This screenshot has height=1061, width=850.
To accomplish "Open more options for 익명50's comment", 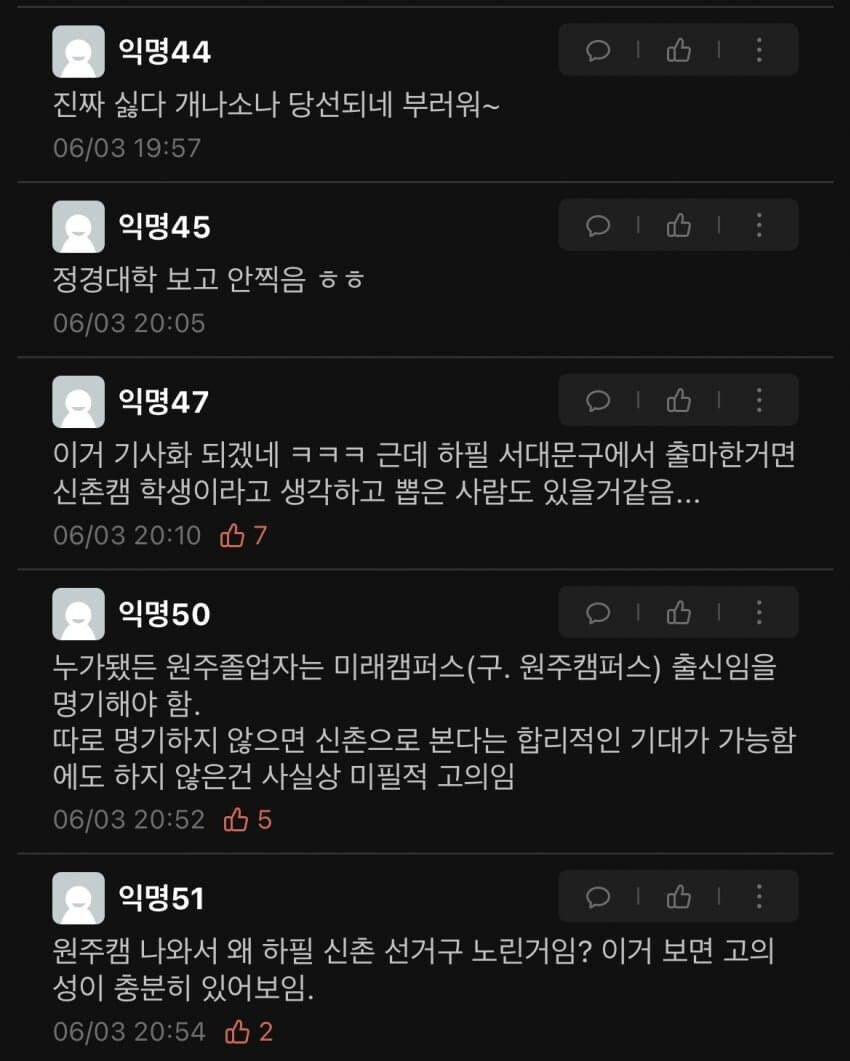I will 759,612.
